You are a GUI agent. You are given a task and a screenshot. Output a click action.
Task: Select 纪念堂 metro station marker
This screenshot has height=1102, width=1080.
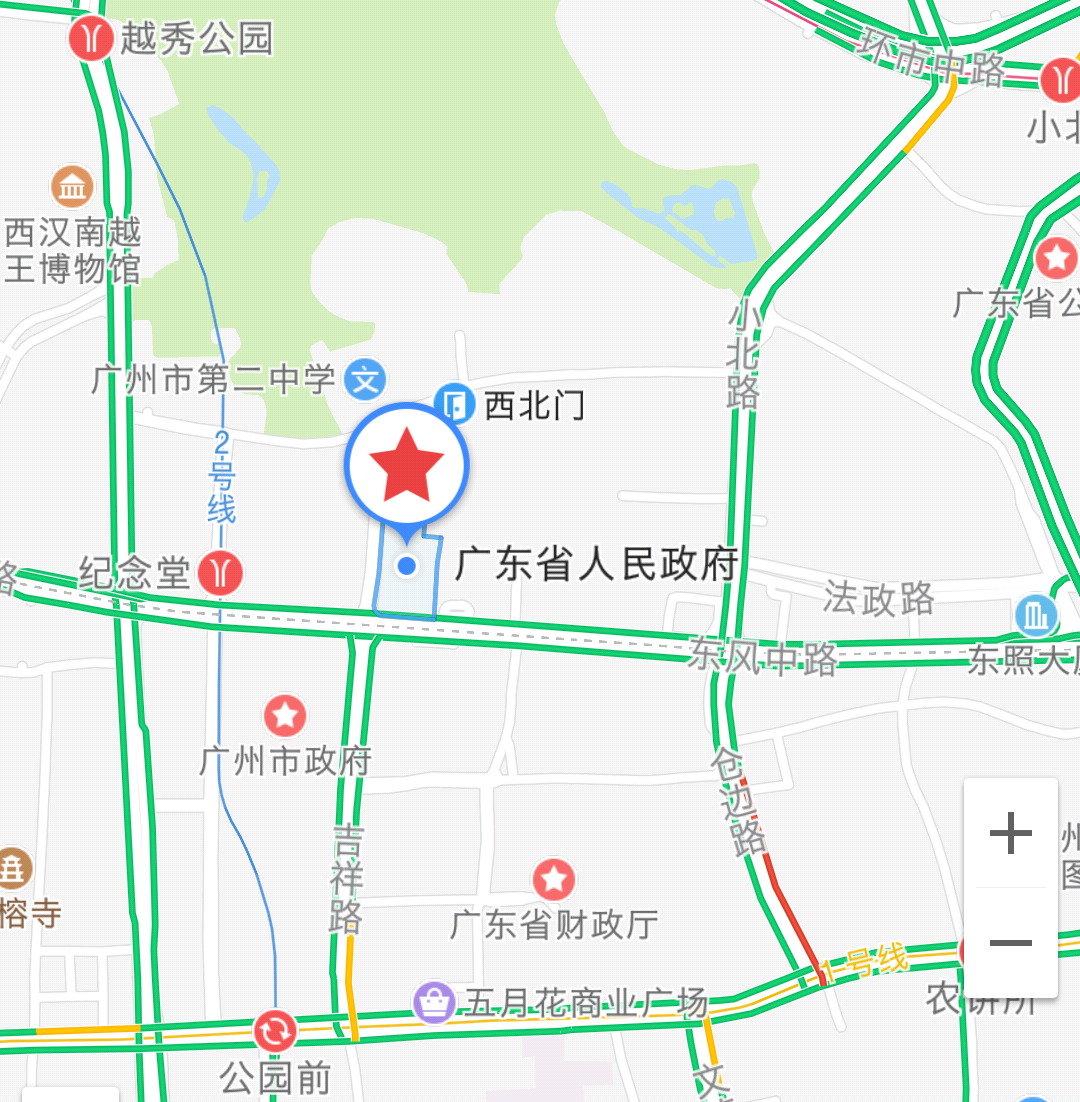221,573
